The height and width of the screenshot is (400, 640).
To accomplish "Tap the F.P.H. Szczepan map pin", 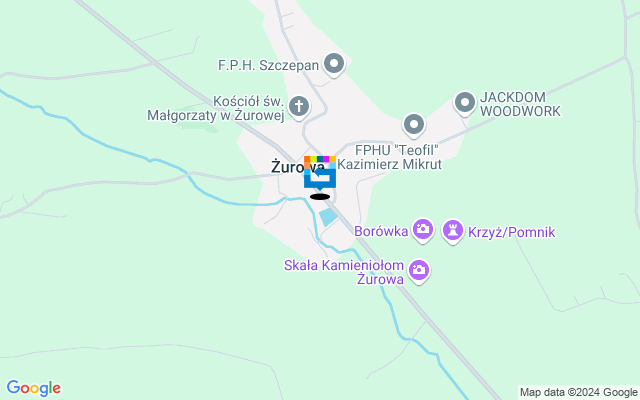I will pos(334,66).
